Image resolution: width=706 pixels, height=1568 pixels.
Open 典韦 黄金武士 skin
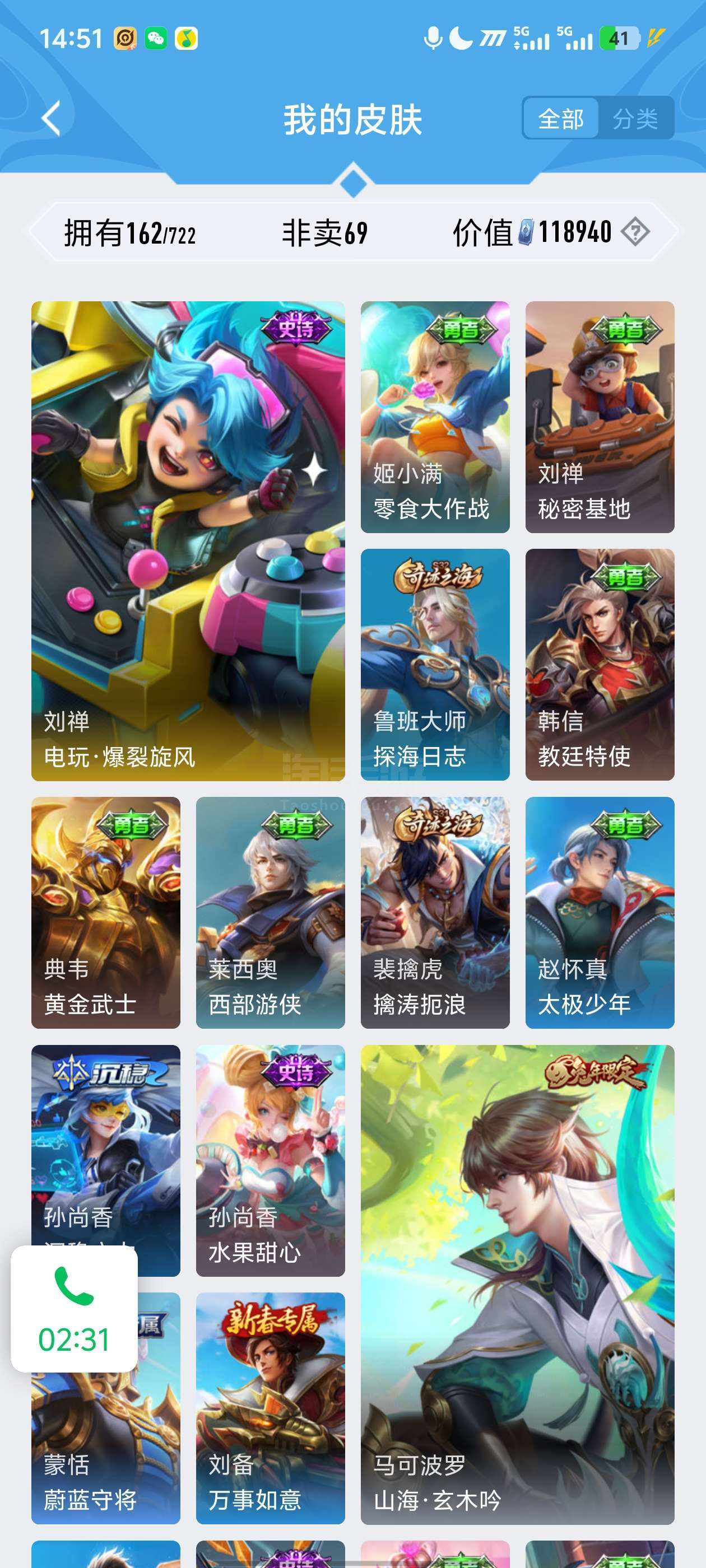(105, 912)
